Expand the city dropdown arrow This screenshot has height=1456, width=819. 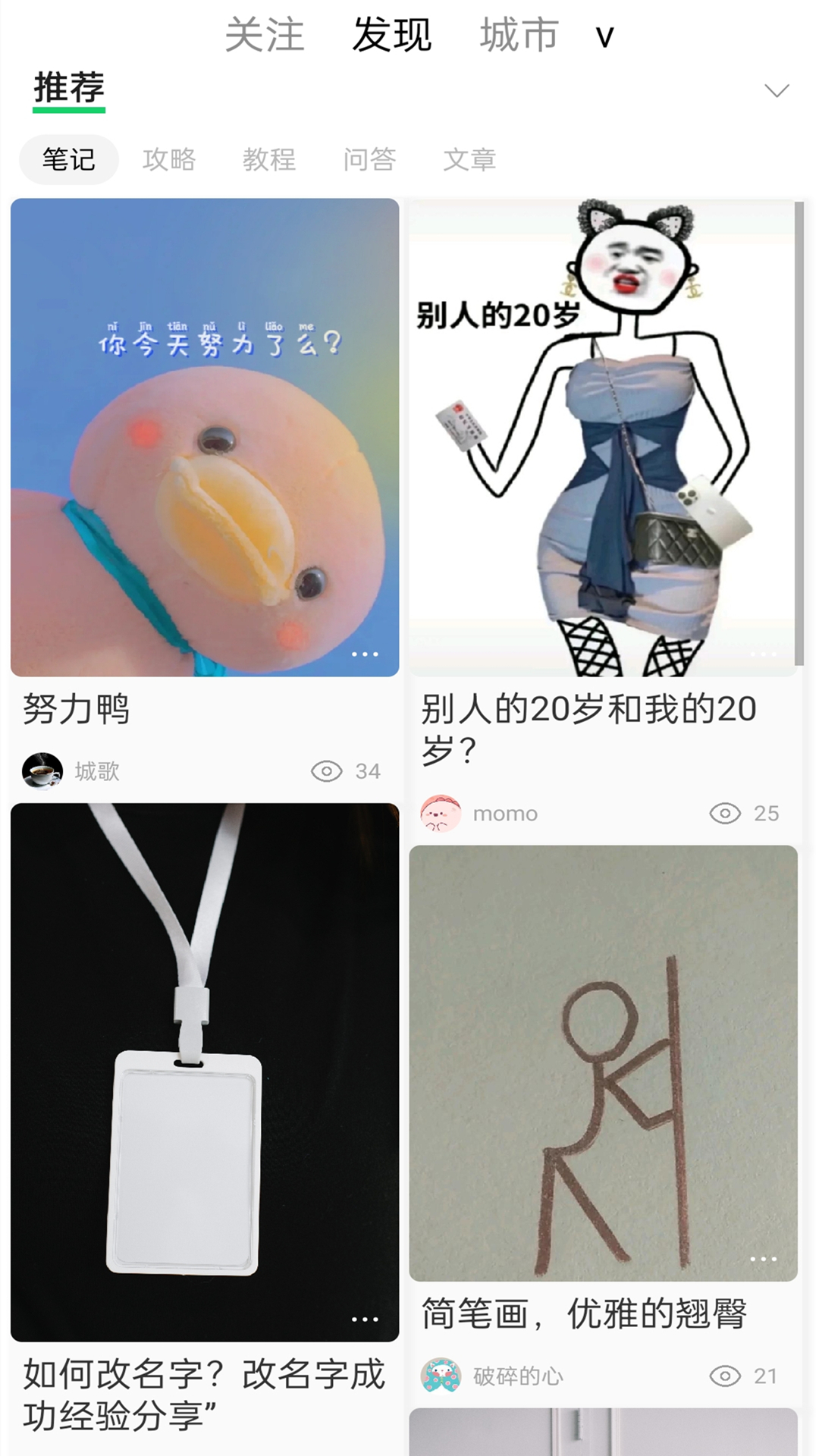(604, 37)
